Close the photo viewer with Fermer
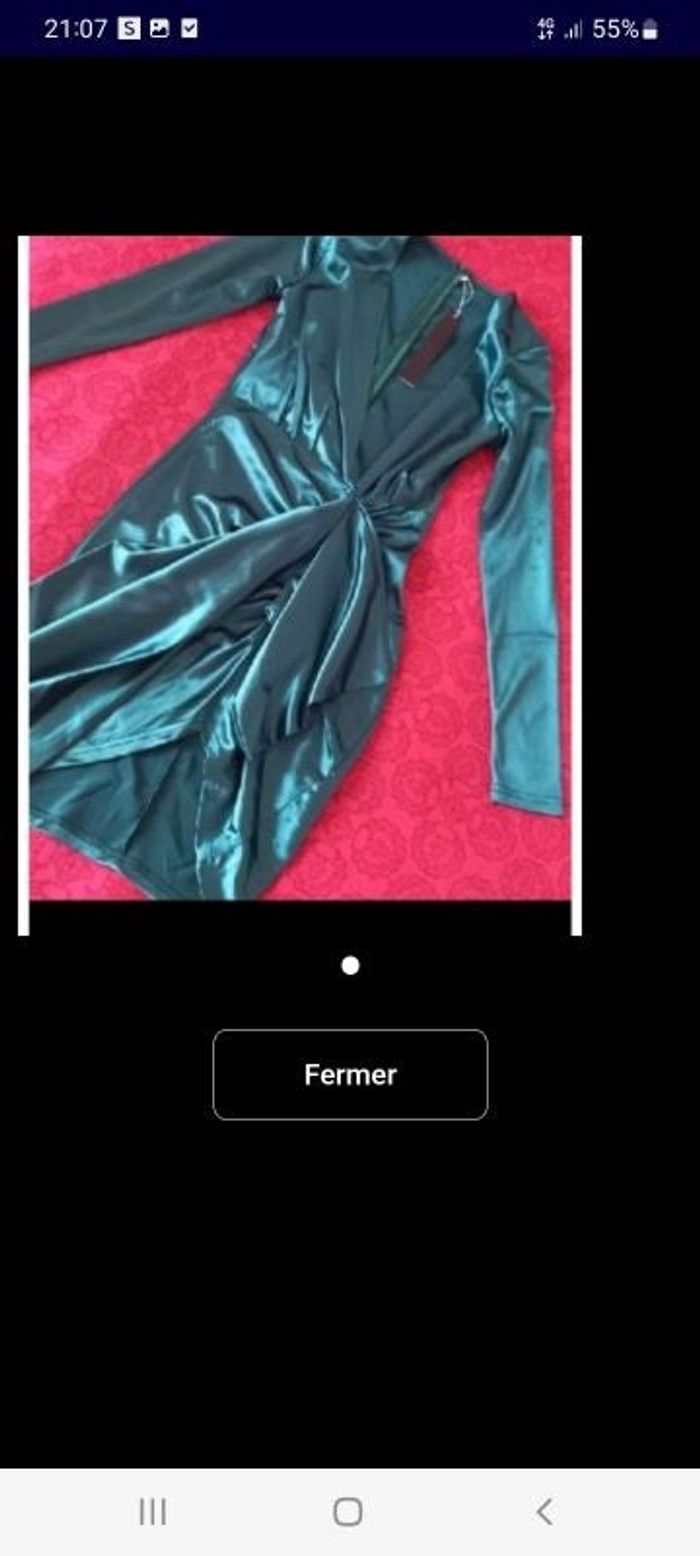Image resolution: width=700 pixels, height=1556 pixels. 350,1074
